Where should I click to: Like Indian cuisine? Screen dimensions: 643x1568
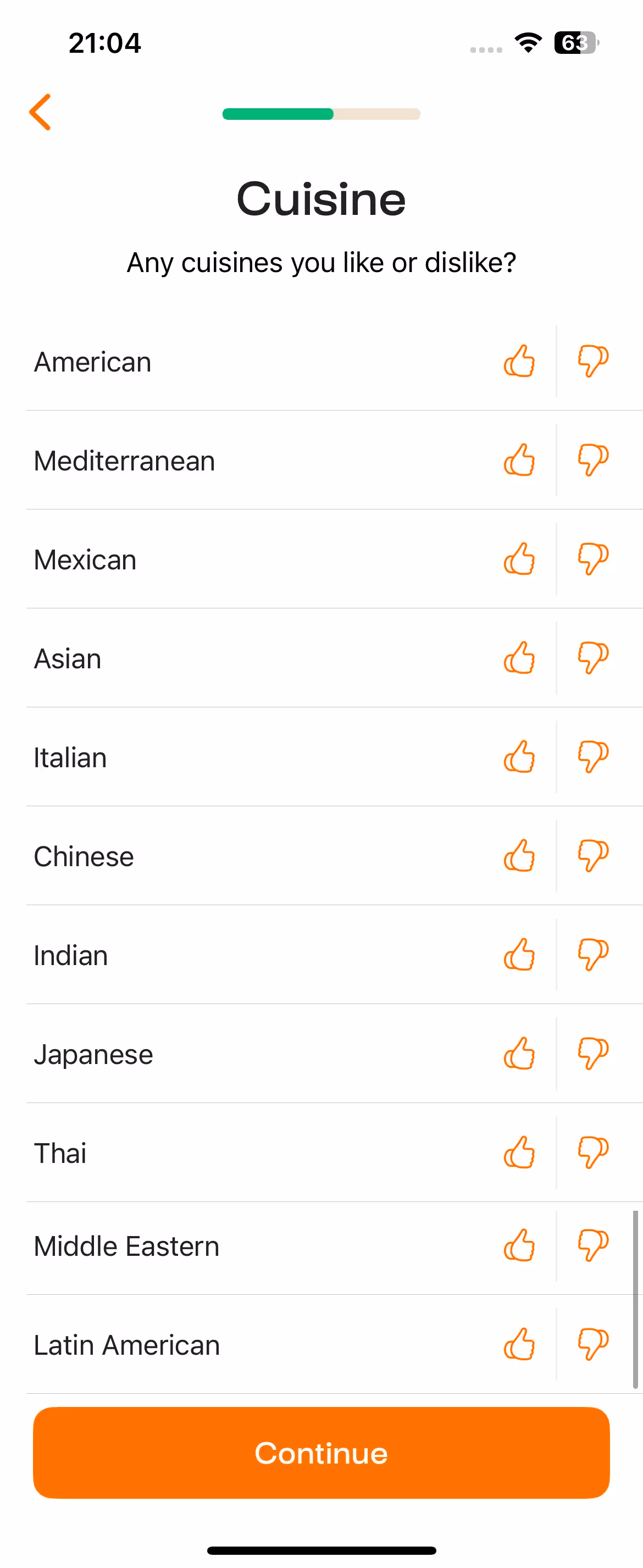pyautogui.click(x=519, y=955)
